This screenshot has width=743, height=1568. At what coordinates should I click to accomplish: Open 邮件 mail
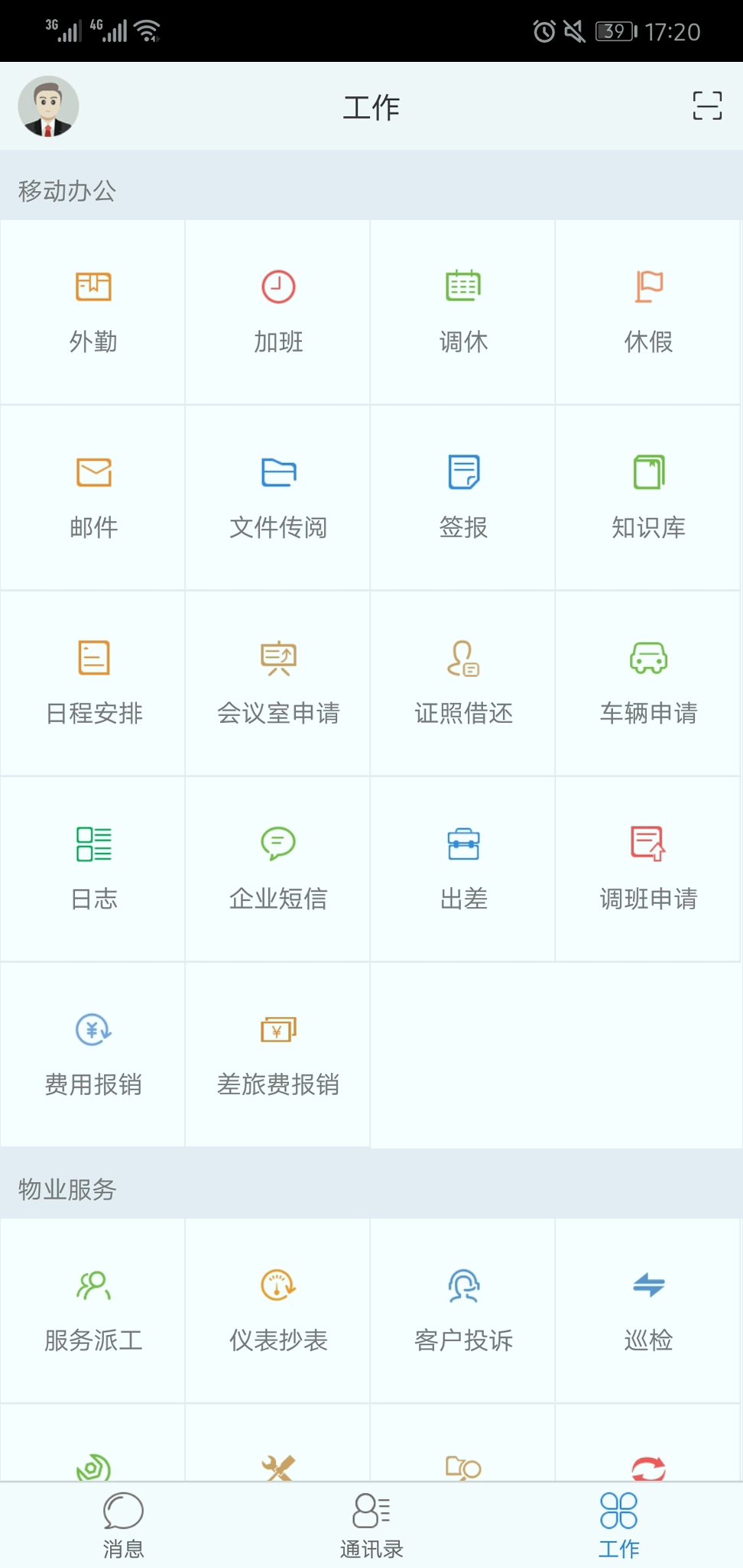93,498
